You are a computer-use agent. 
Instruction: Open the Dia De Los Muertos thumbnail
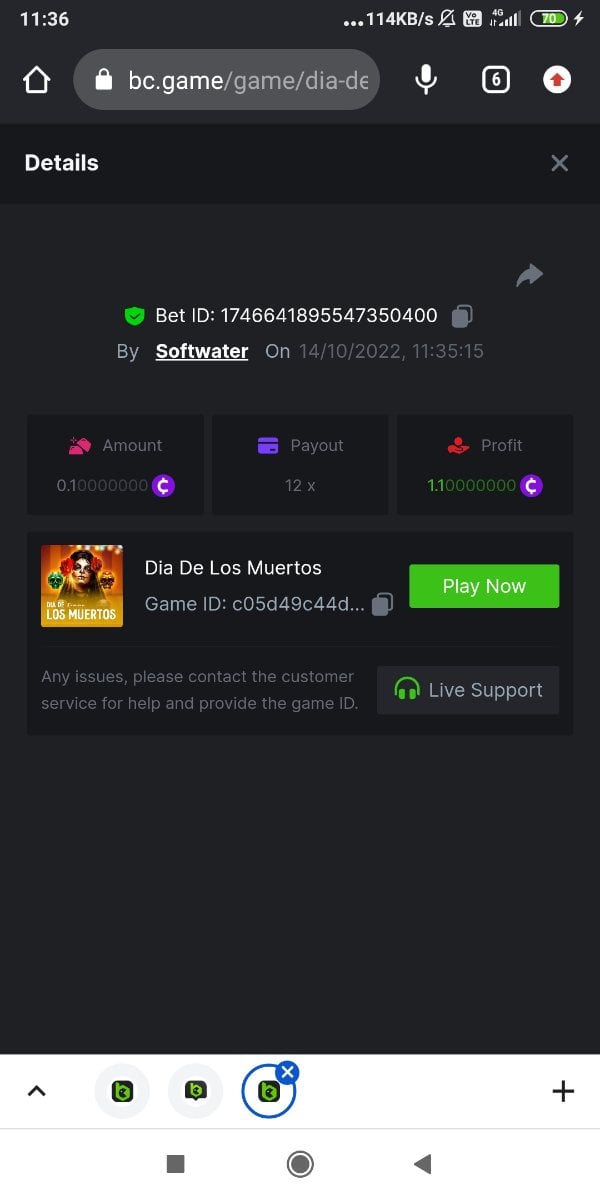tap(82, 586)
